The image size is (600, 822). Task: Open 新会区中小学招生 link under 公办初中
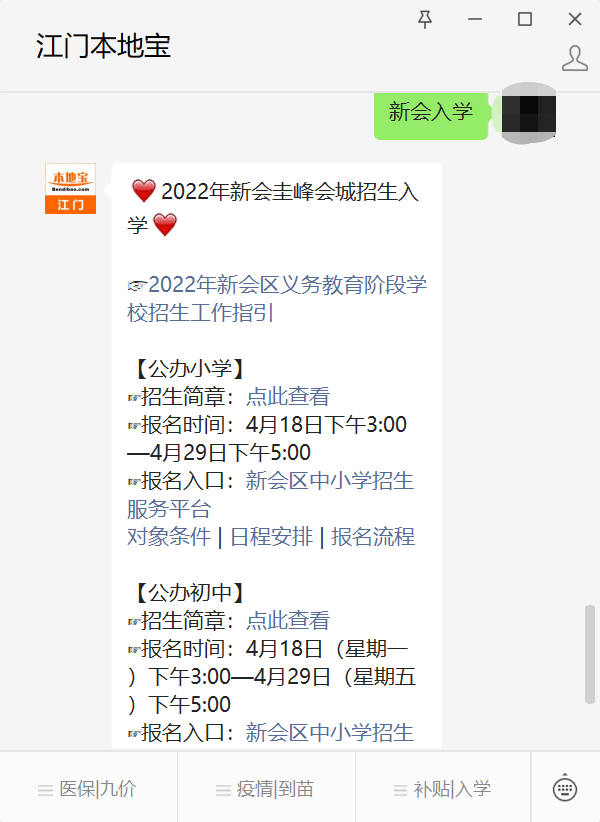(329, 733)
